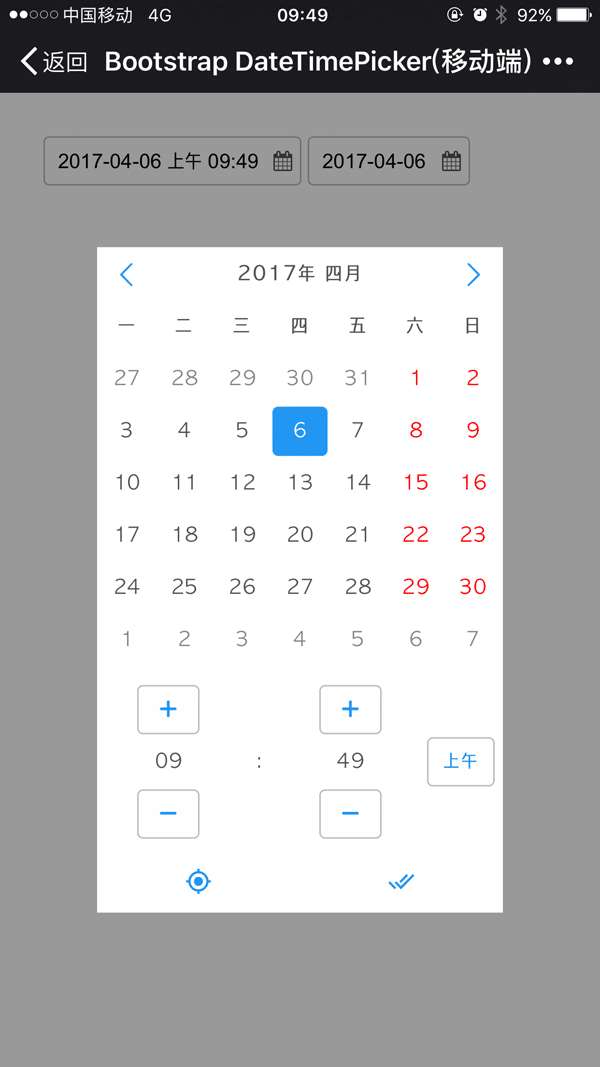Tap the minute value 49

coord(350,761)
